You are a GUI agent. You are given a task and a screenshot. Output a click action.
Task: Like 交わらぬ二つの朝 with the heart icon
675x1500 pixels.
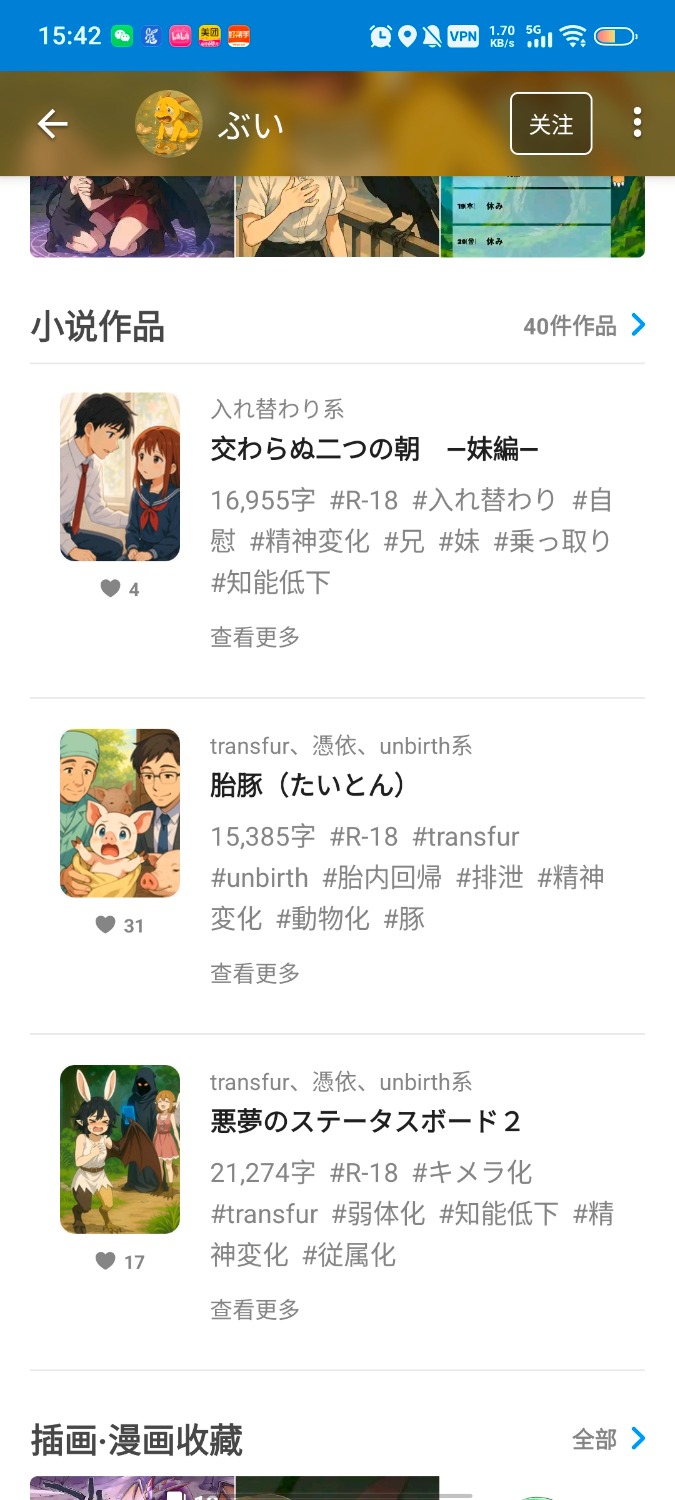[110, 589]
